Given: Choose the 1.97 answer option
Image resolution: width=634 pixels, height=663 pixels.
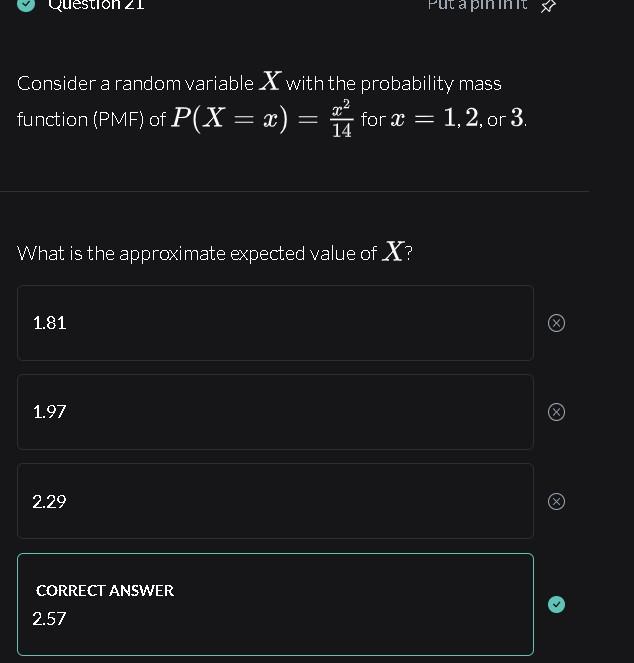Looking at the screenshot, I should 275,412.
